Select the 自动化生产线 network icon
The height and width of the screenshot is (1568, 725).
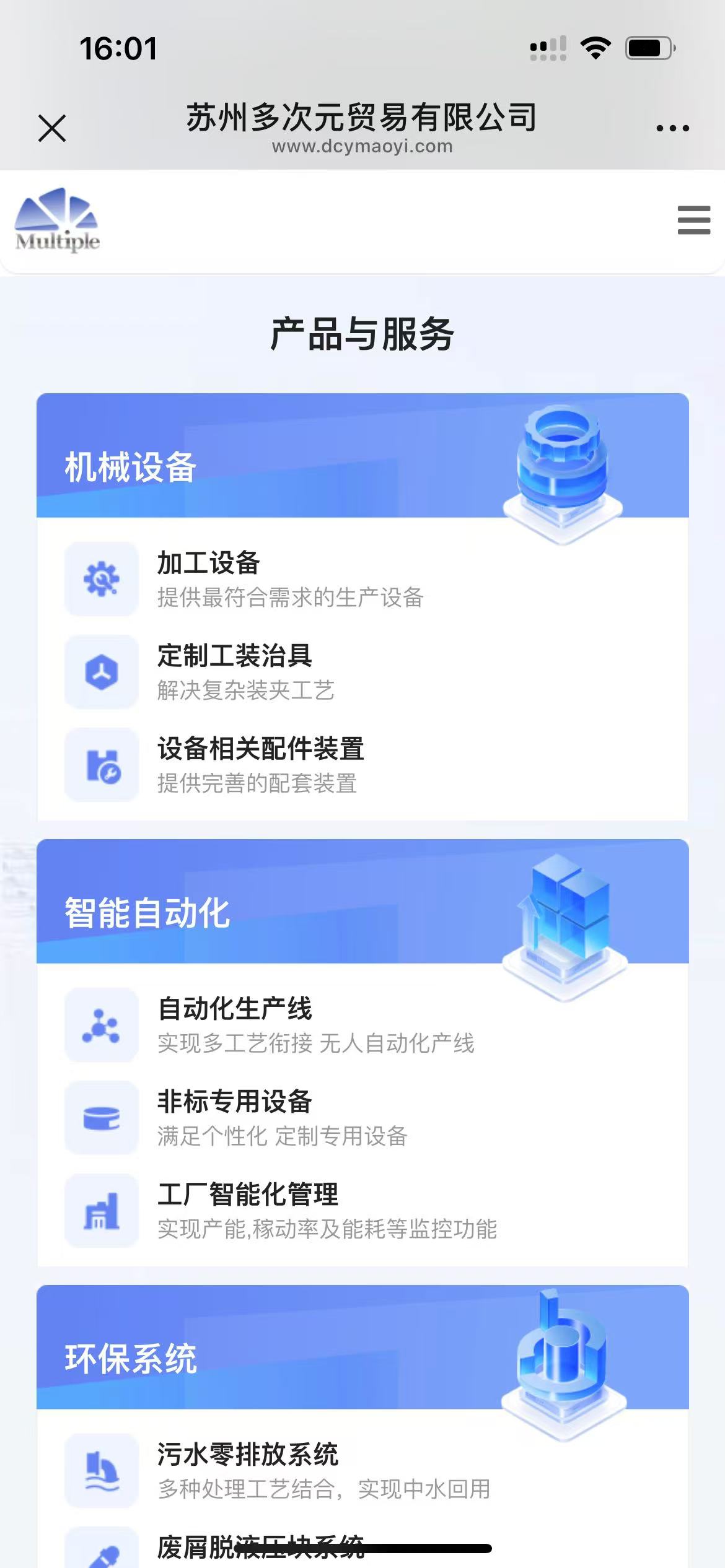tap(102, 1025)
